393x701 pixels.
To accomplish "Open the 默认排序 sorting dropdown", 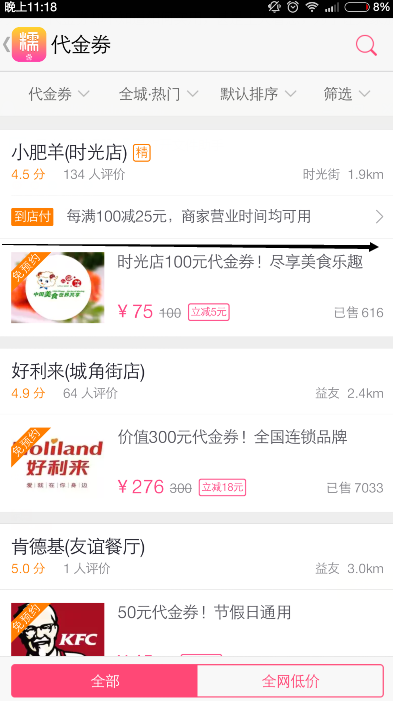I will click(x=258, y=94).
